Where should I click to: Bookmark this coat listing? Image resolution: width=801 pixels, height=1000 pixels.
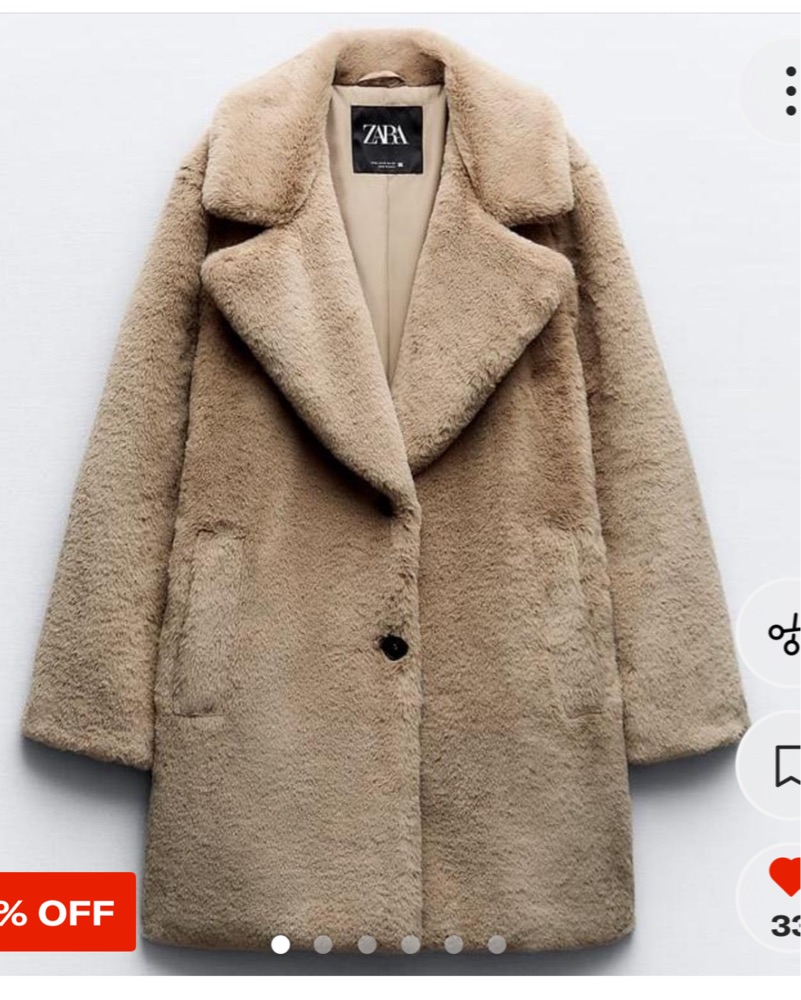click(x=787, y=766)
